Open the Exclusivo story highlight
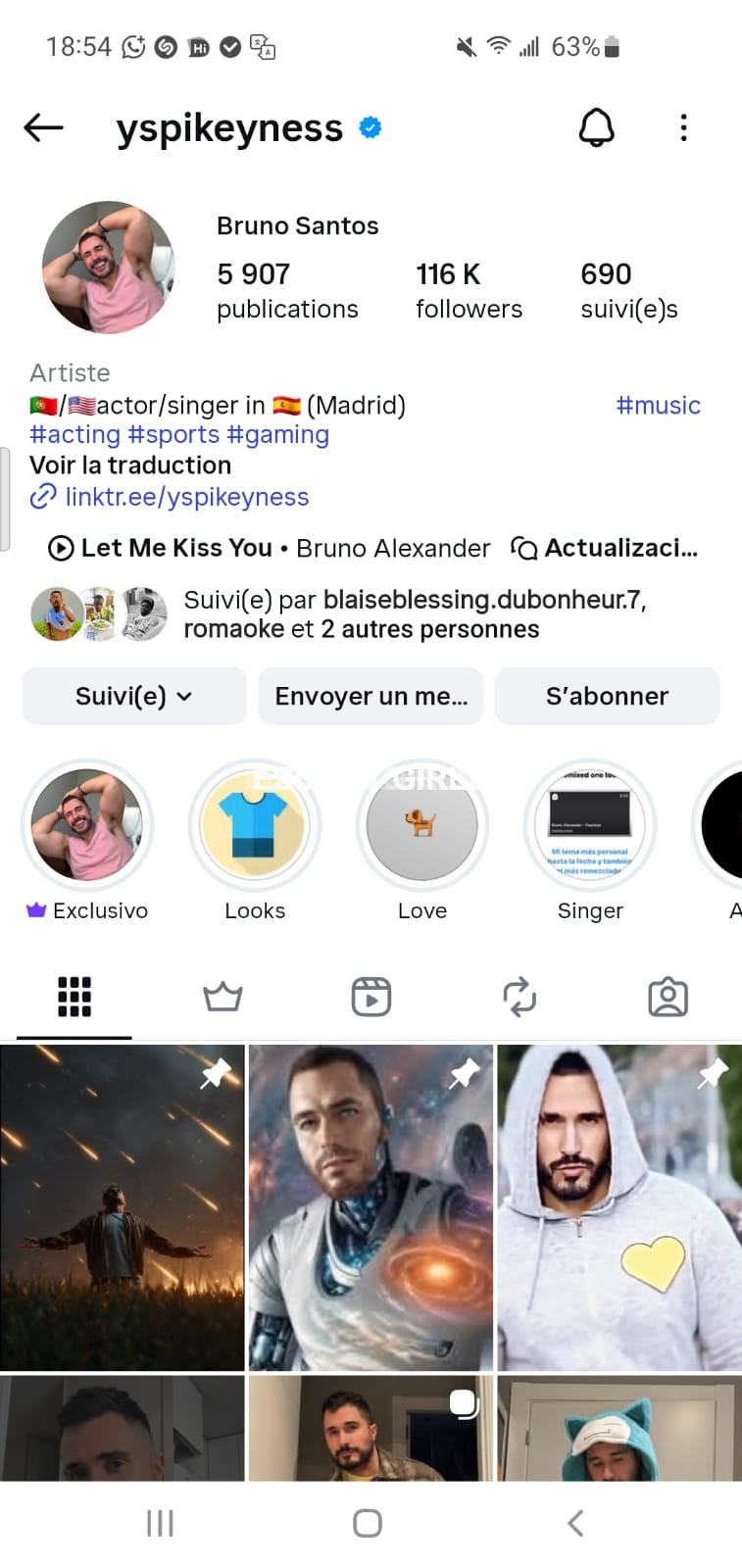The width and height of the screenshot is (742, 1568). (x=87, y=825)
